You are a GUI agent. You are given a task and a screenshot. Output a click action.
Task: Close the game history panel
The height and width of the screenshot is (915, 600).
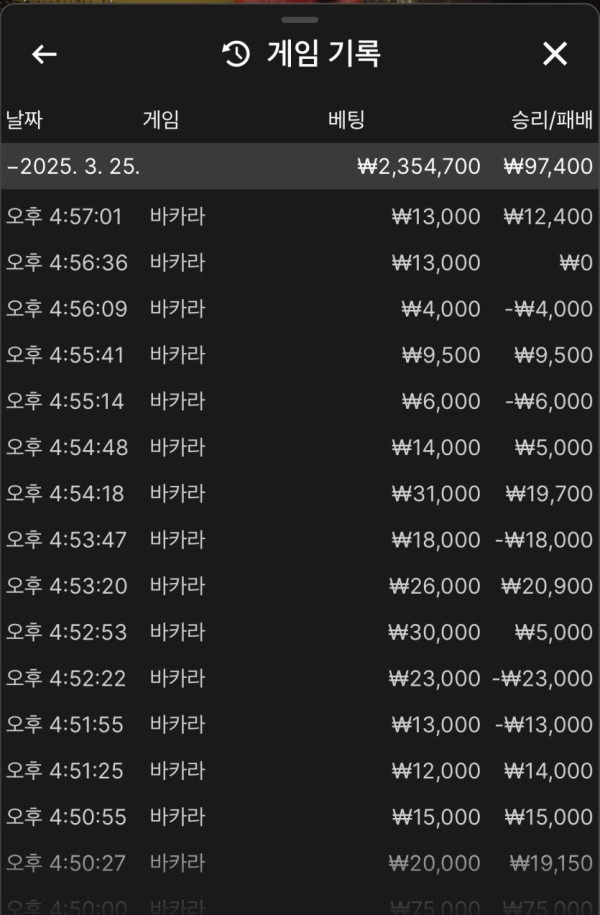tap(554, 54)
